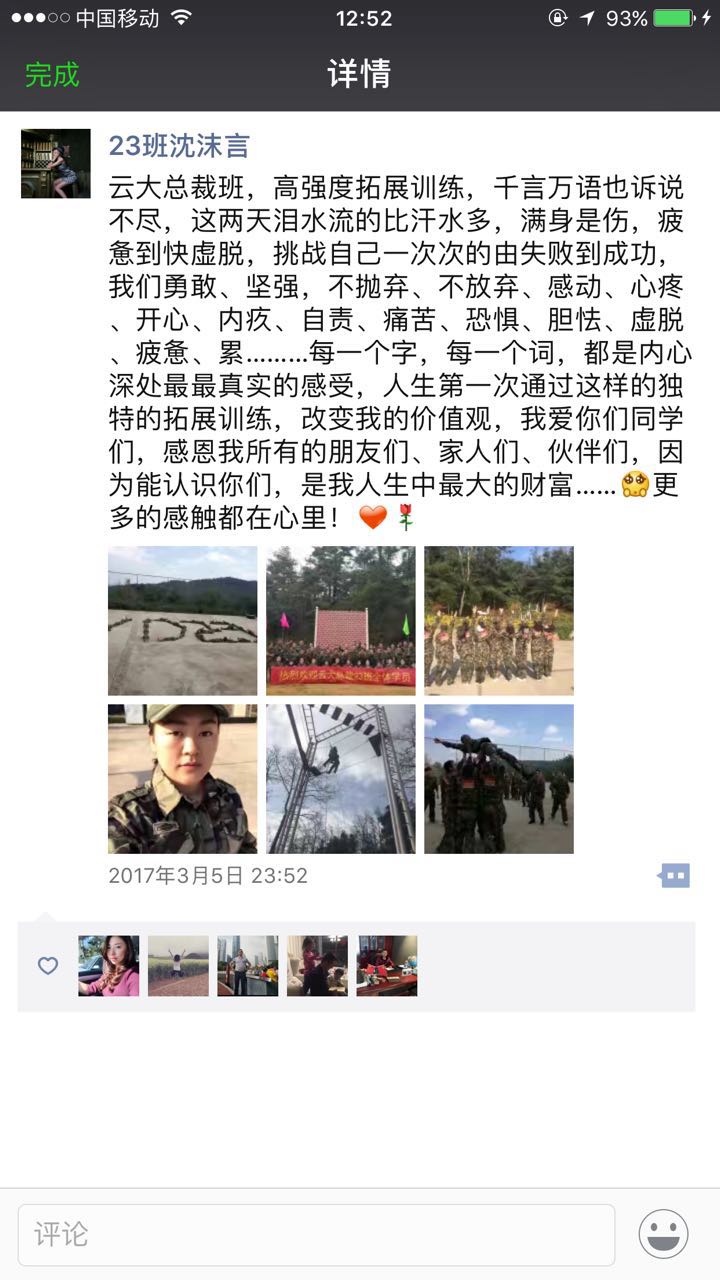This screenshot has width=720, height=1280.
Task: Open the poster's profile avatar
Action: 56,163
